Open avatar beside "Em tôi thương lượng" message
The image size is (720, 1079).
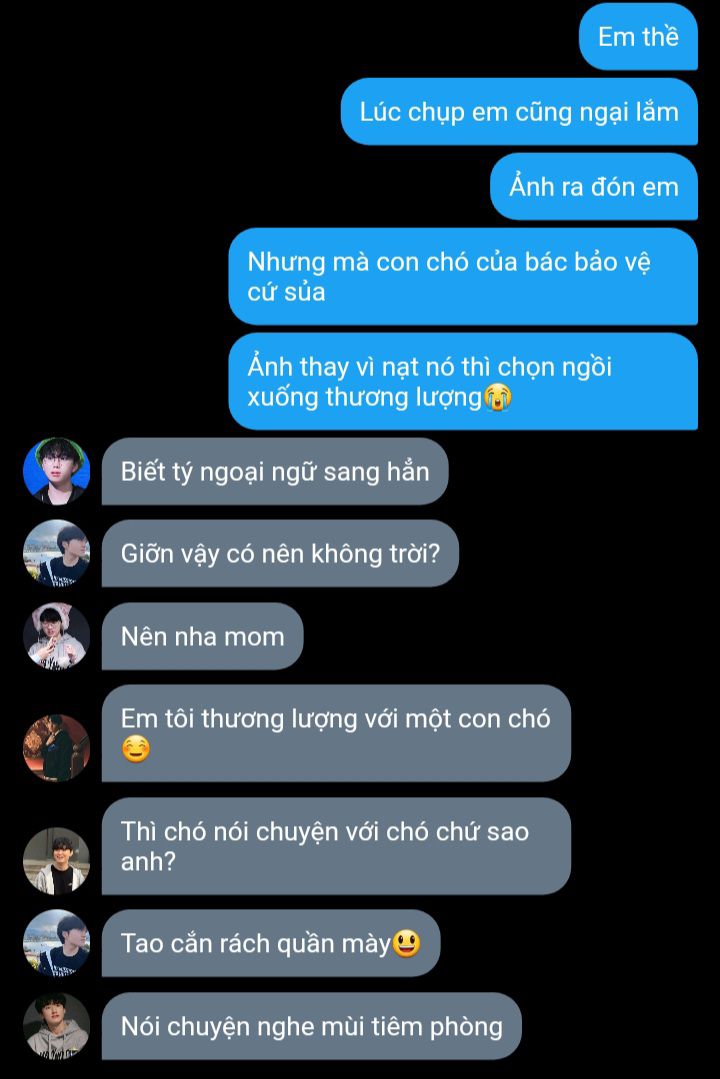pos(56,747)
